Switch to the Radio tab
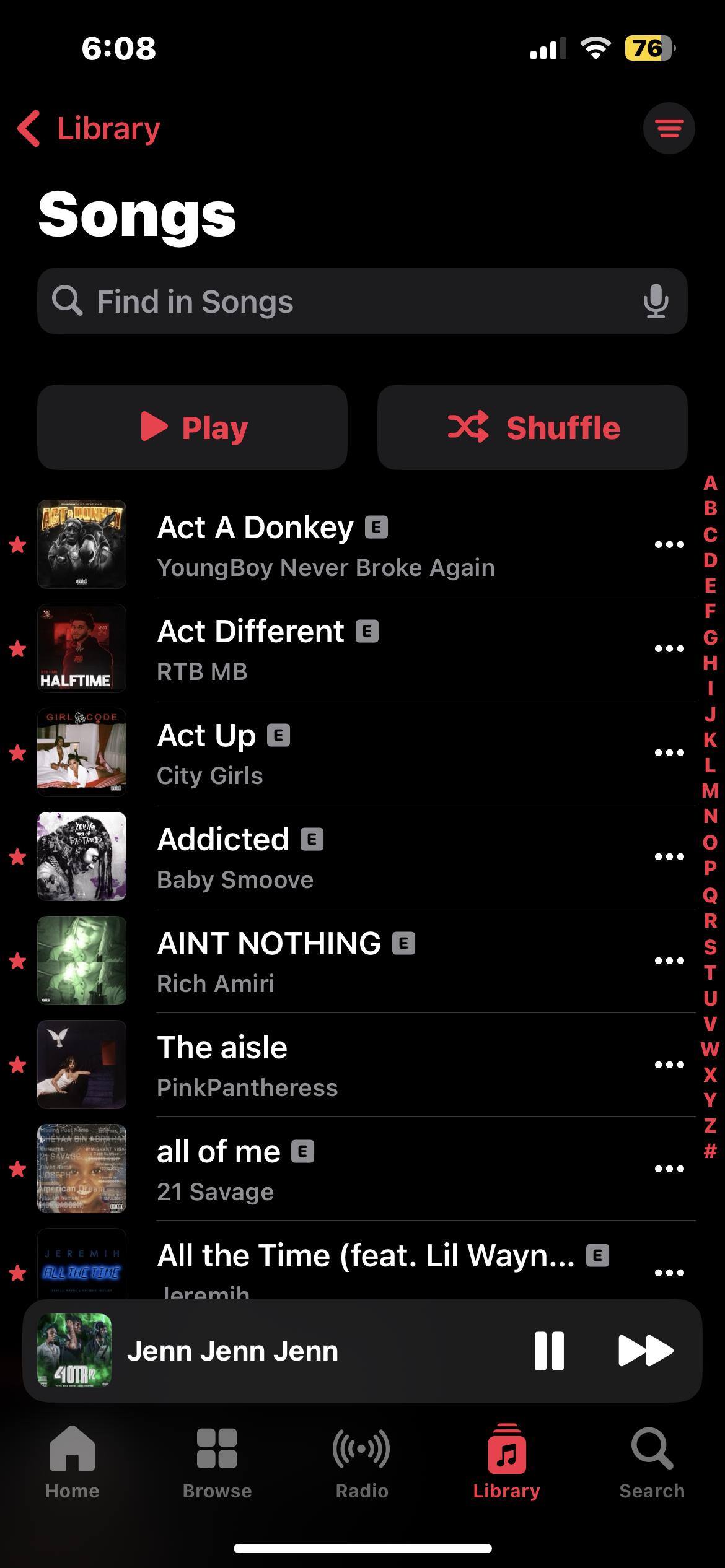This screenshot has height=1568, width=725. 362,1463
